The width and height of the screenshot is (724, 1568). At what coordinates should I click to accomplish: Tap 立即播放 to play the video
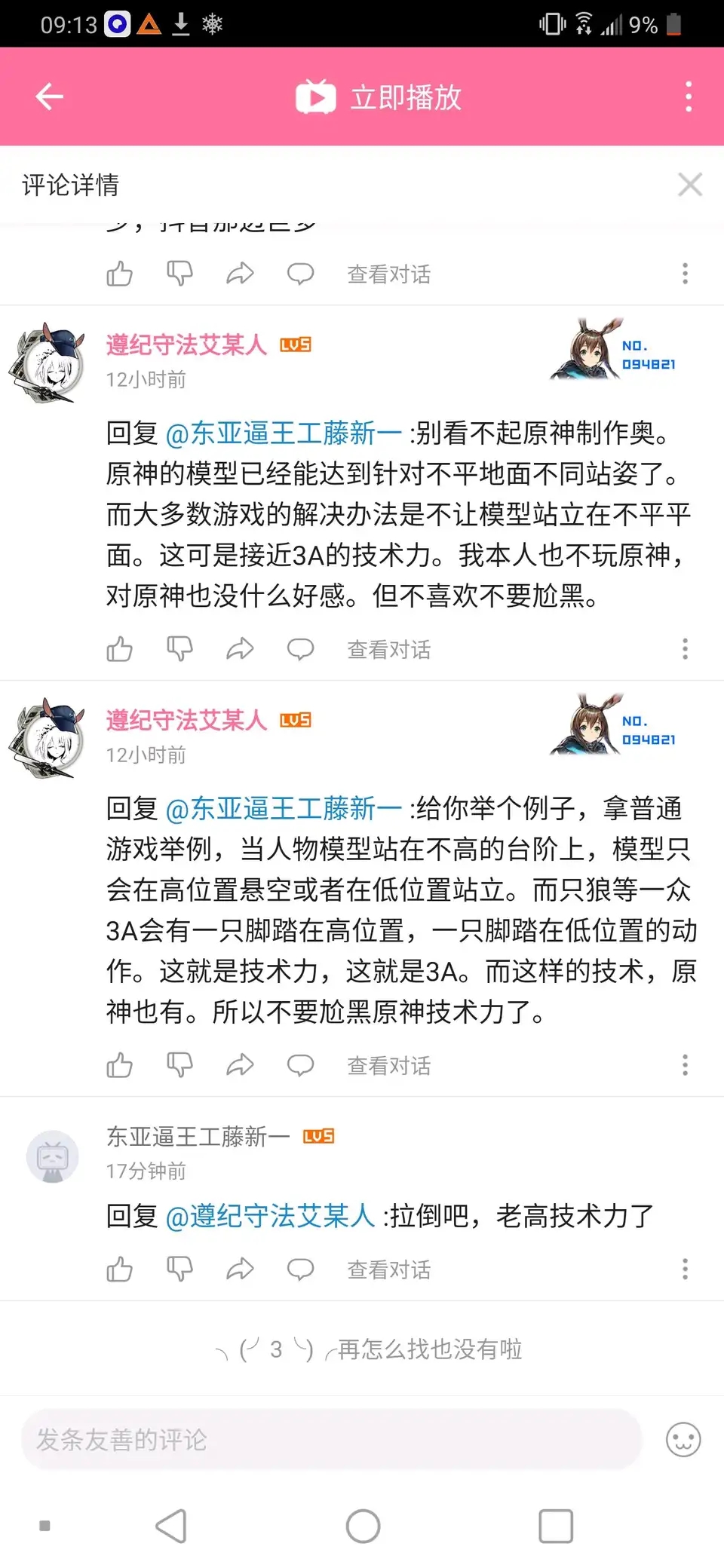click(379, 97)
